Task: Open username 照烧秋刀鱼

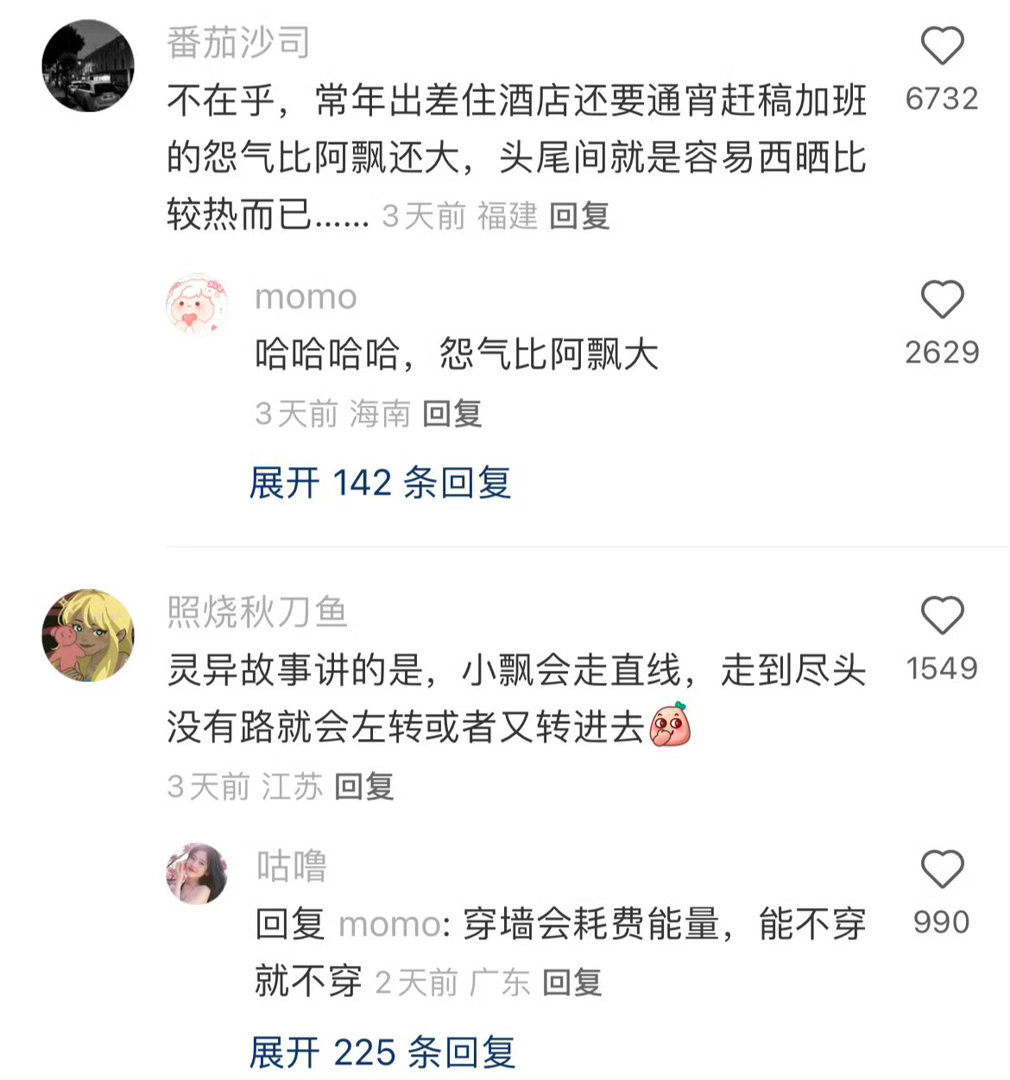Action: point(258,615)
